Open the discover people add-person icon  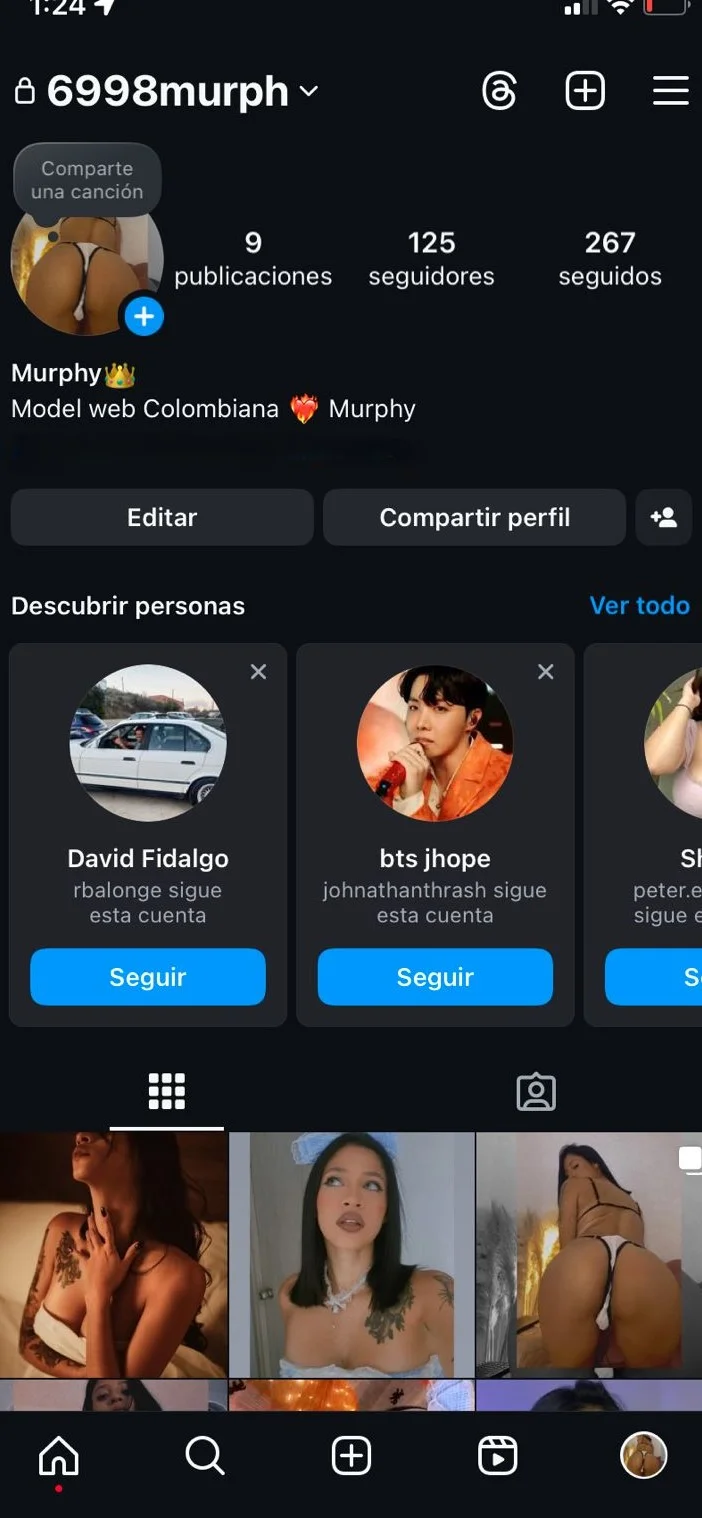[663, 517]
